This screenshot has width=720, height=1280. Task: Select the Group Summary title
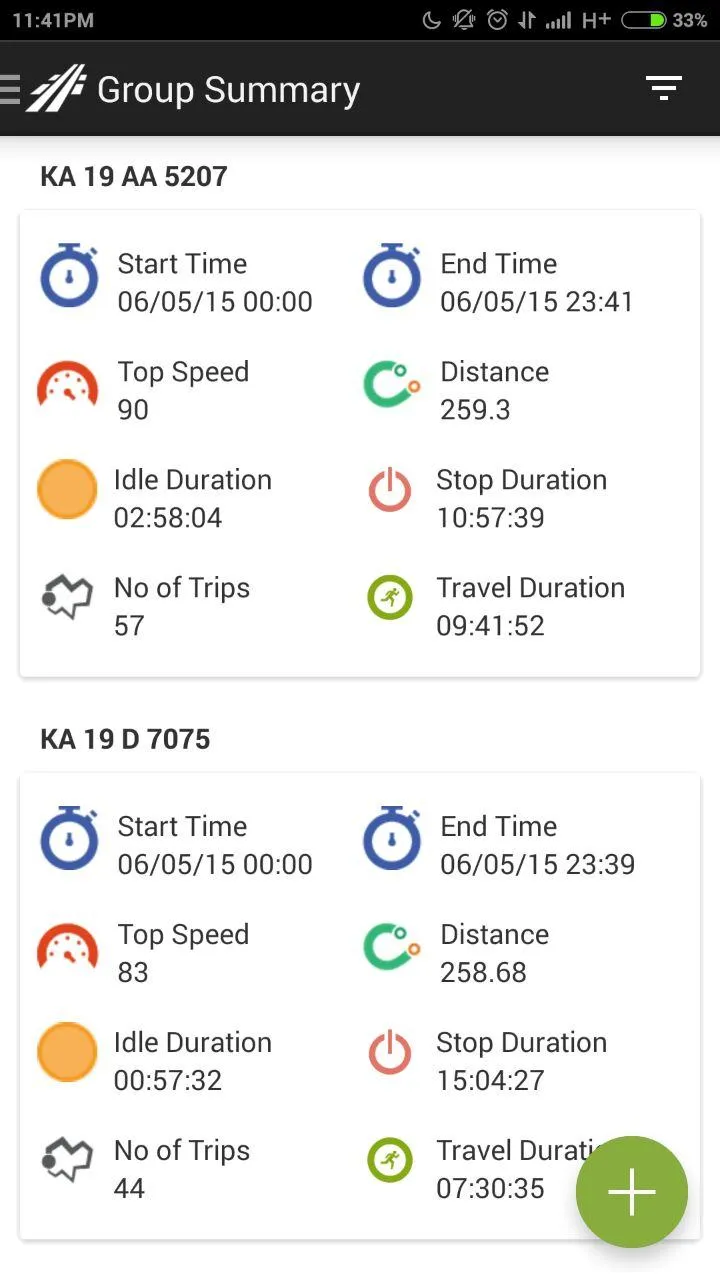point(227,90)
